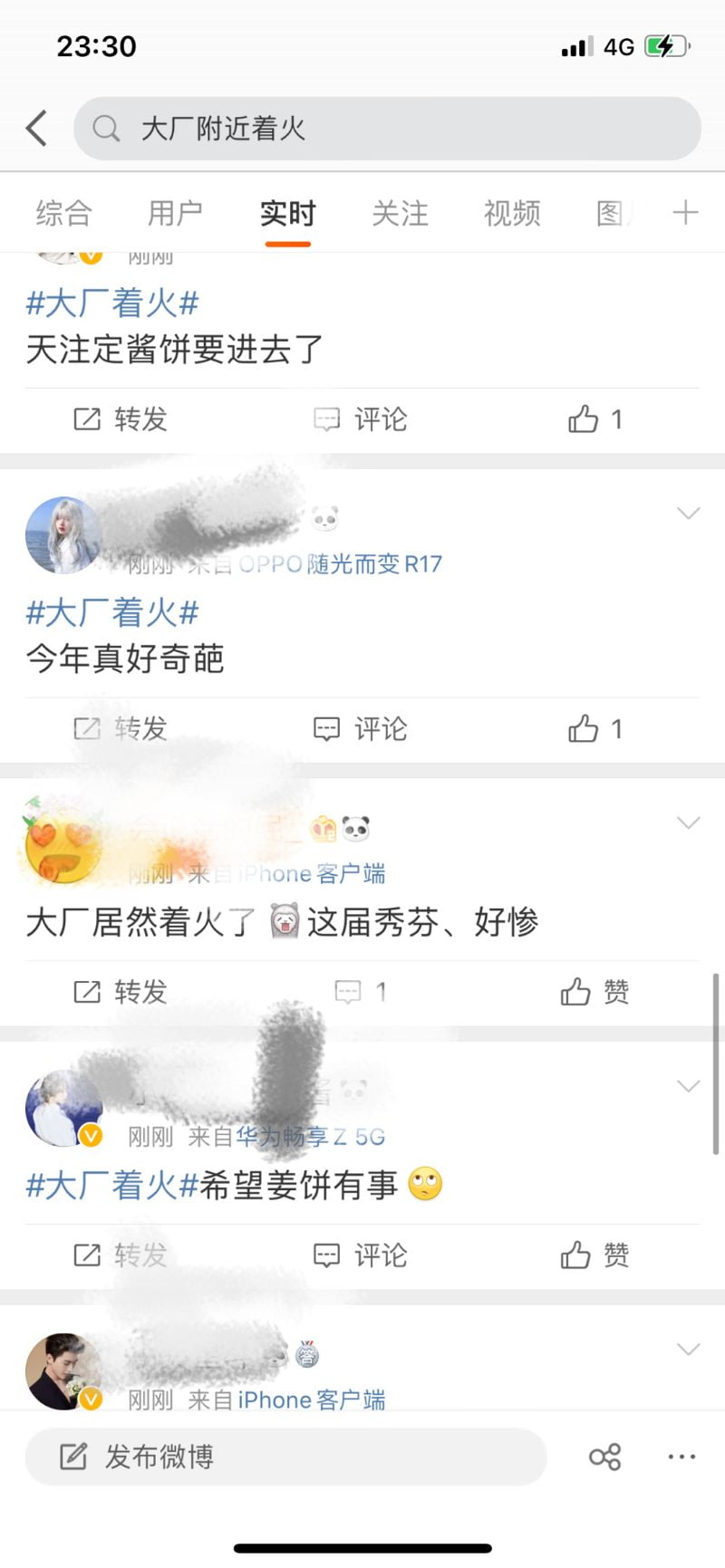Like the 希望姜饼有事 post
The image size is (725, 1568).
pyautogui.click(x=594, y=1255)
